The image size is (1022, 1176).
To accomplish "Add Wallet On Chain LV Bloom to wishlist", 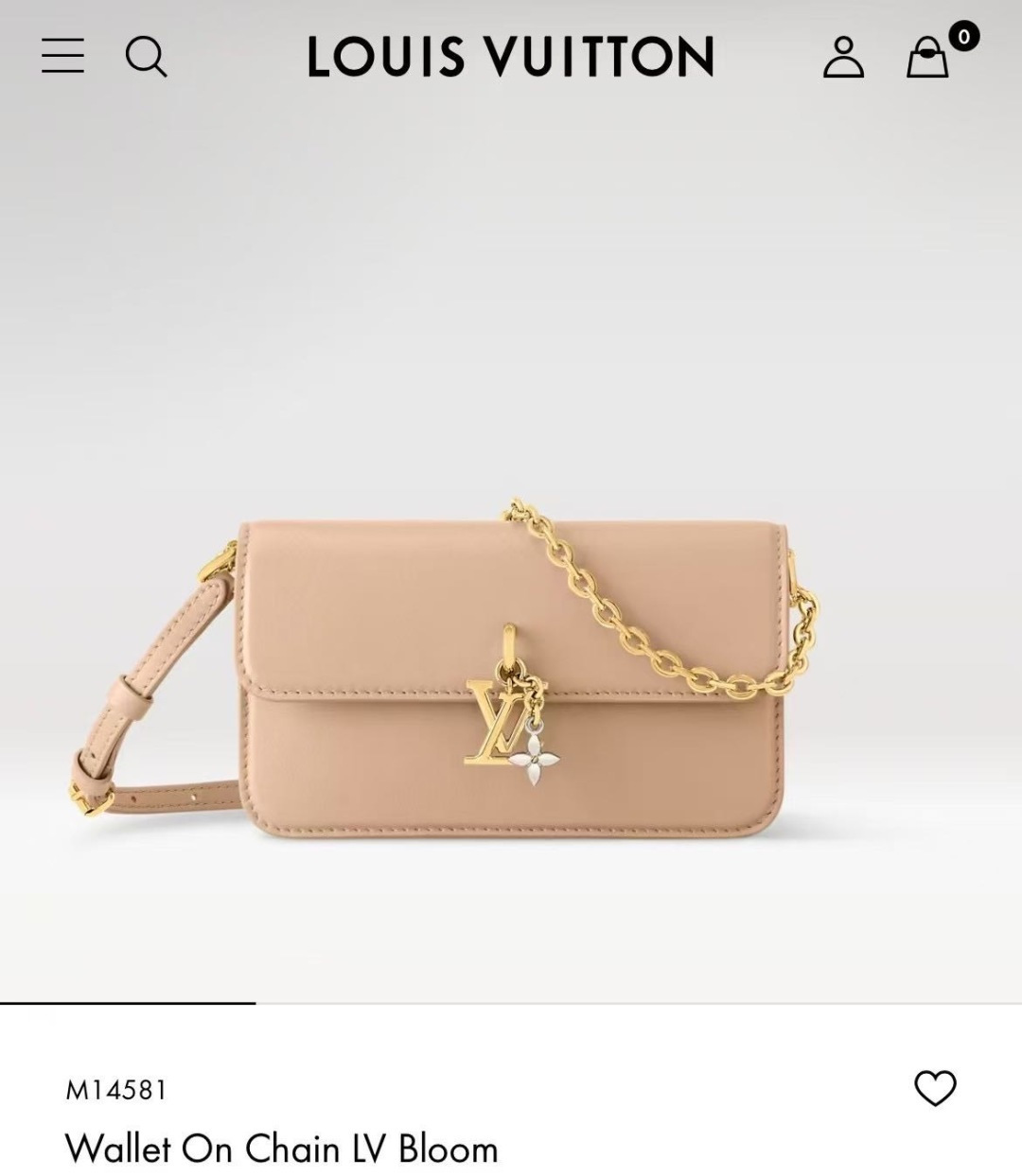I will pyautogui.click(x=935, y=1088).
